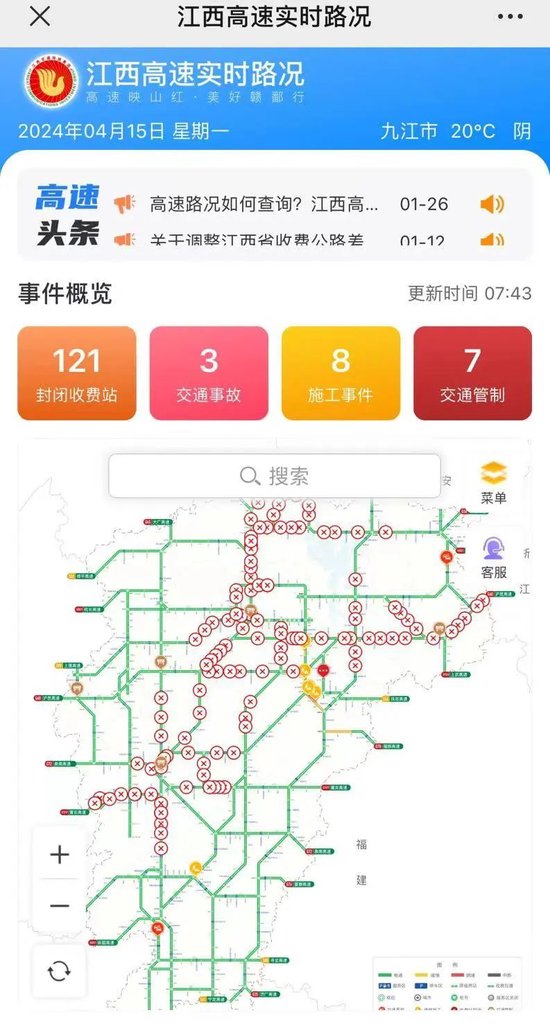550x1024 pixels.
Task: Close the 江西高速实时路况 page
Action: 40,18
